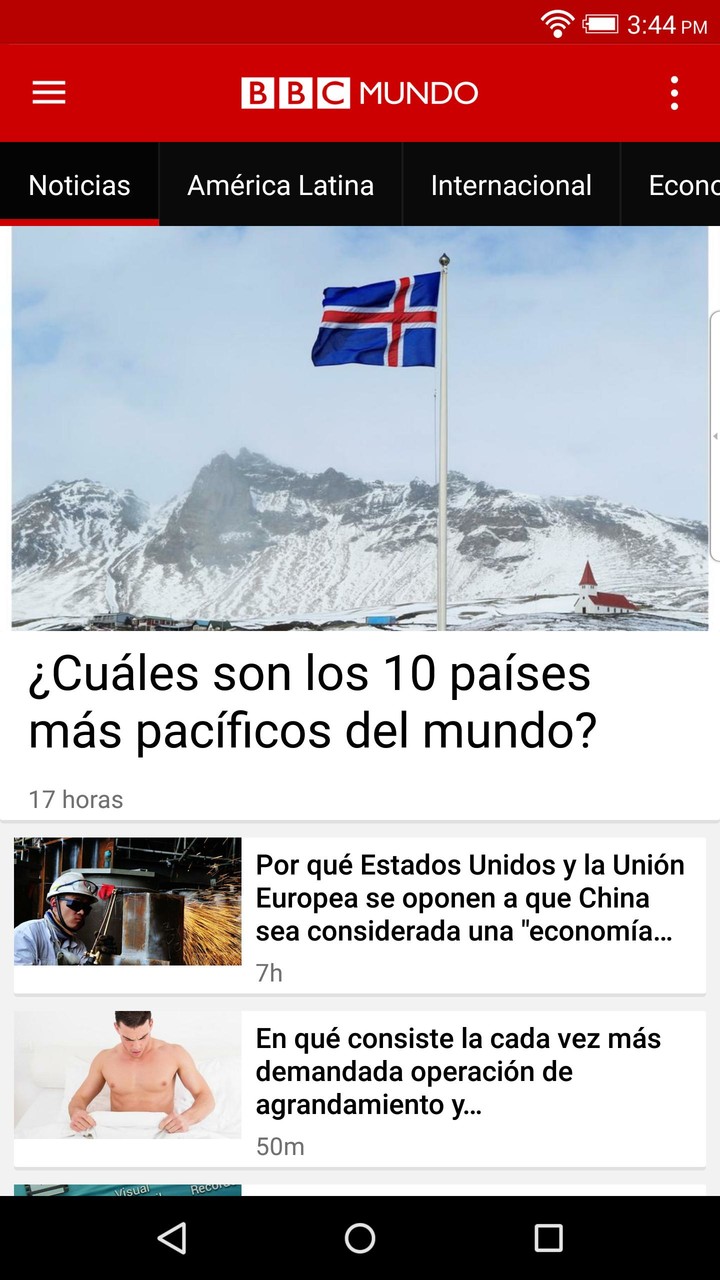The height and width of the screenshot is (1280, 720).
Task: Open recent apps with the square button
Action: [547, 1238]
